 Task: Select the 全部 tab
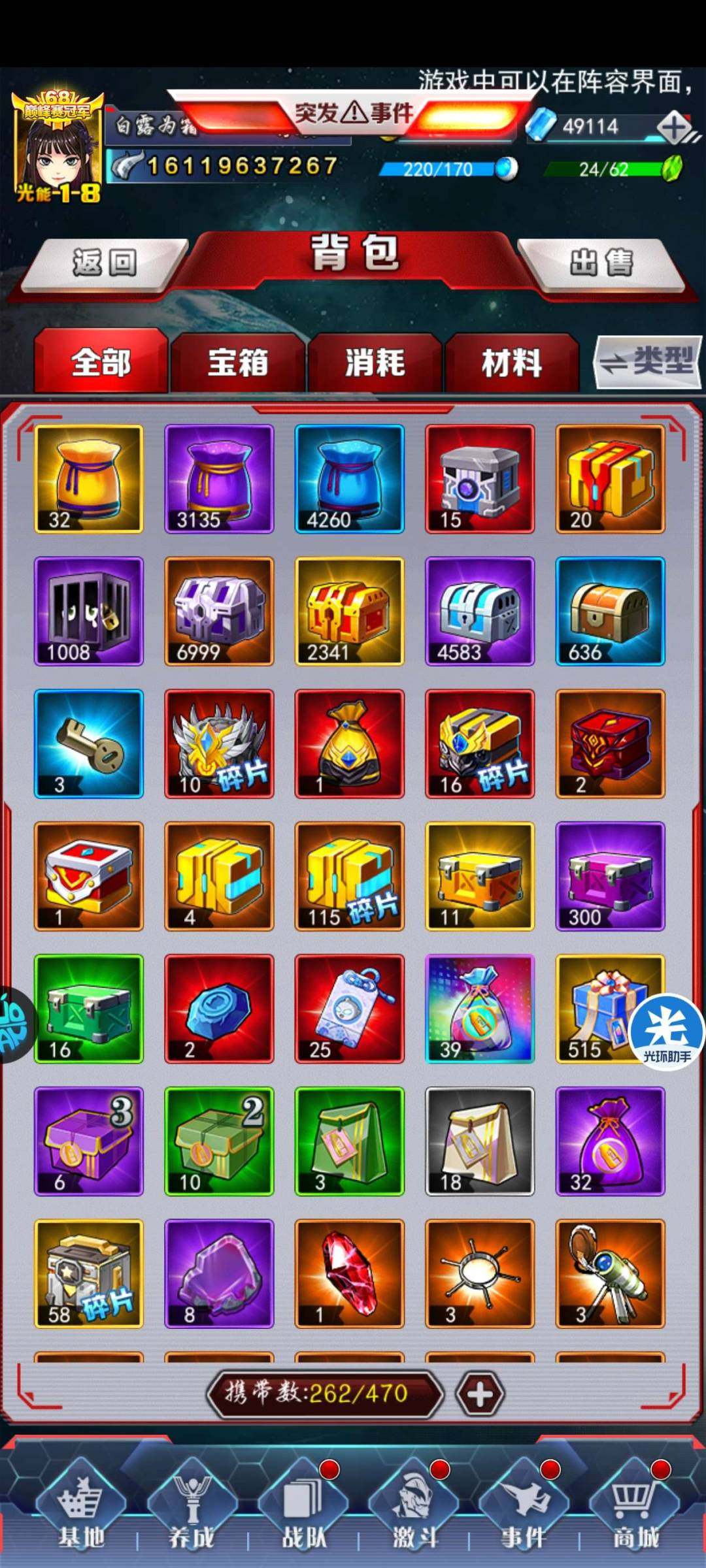[x=101, y=363]
